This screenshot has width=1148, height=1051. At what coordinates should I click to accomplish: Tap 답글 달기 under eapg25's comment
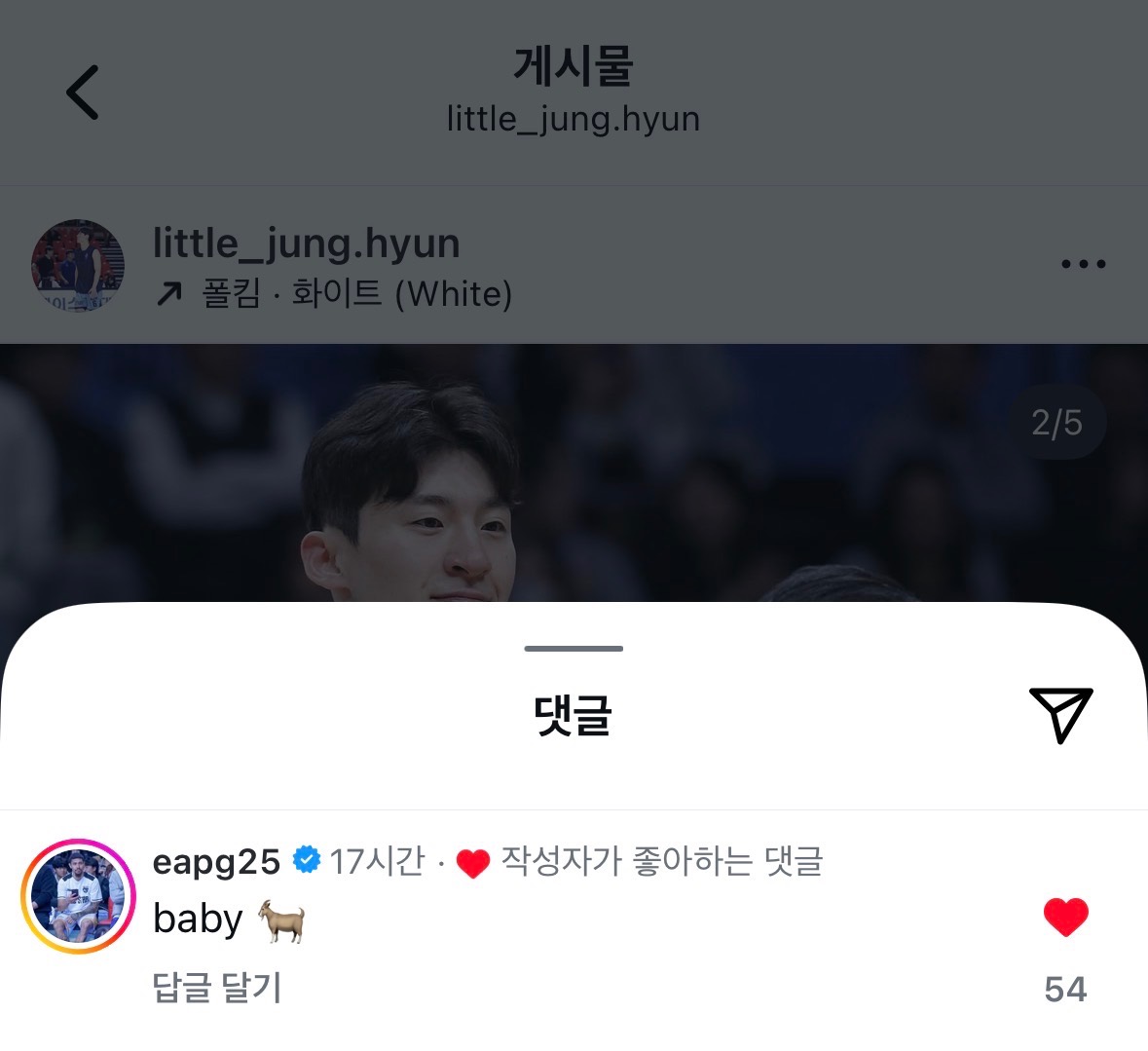[x=217, y=988]
